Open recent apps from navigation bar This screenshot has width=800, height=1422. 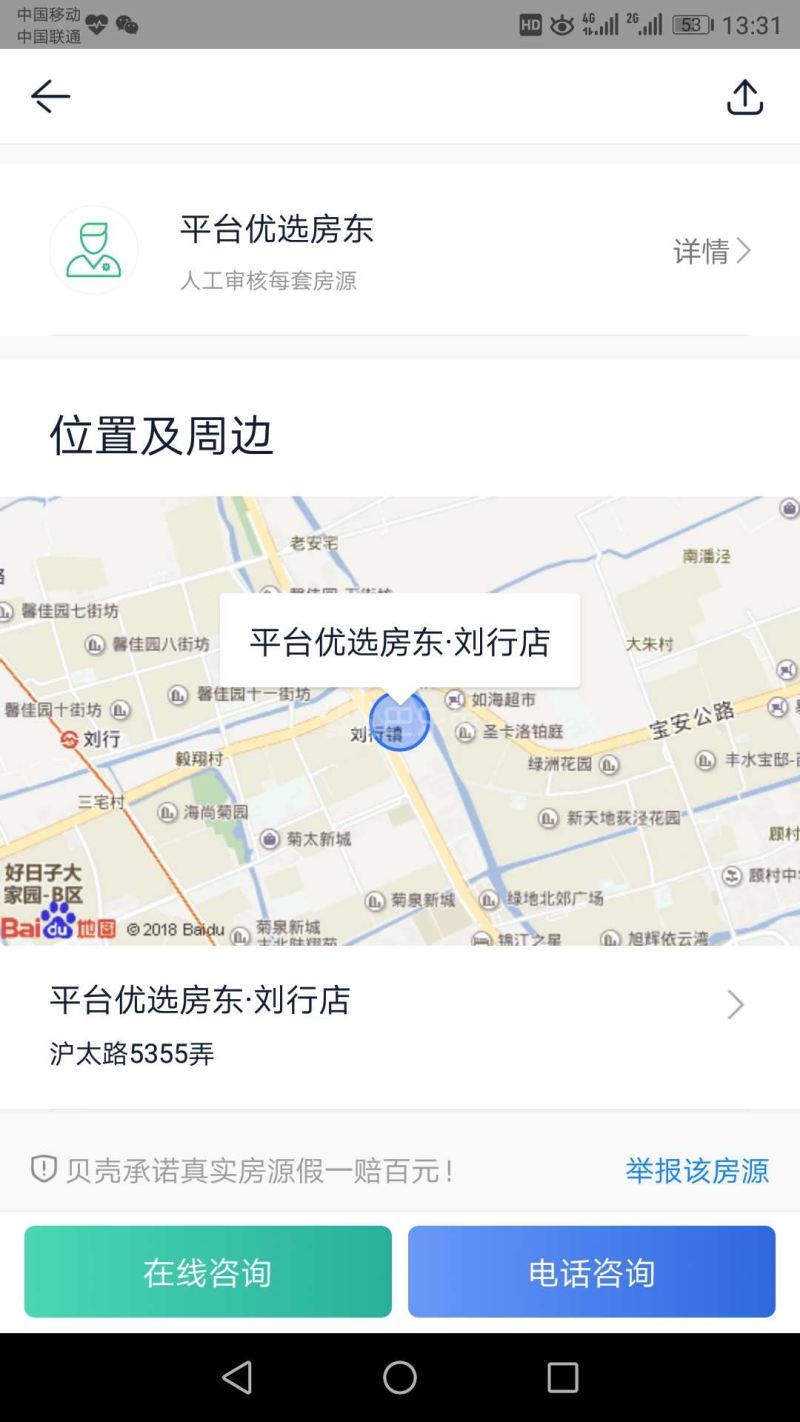click(x=562, y=1377)
